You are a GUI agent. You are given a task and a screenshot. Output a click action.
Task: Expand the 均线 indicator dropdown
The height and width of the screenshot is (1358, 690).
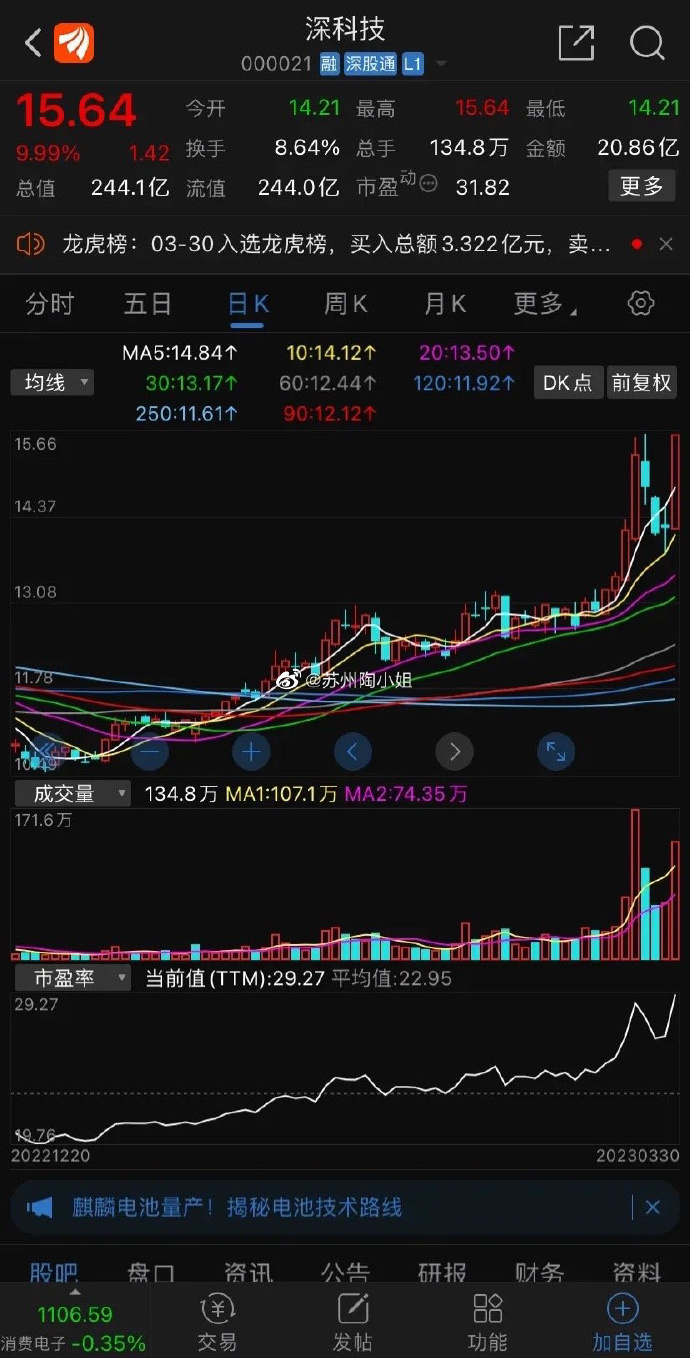(52, 382)
